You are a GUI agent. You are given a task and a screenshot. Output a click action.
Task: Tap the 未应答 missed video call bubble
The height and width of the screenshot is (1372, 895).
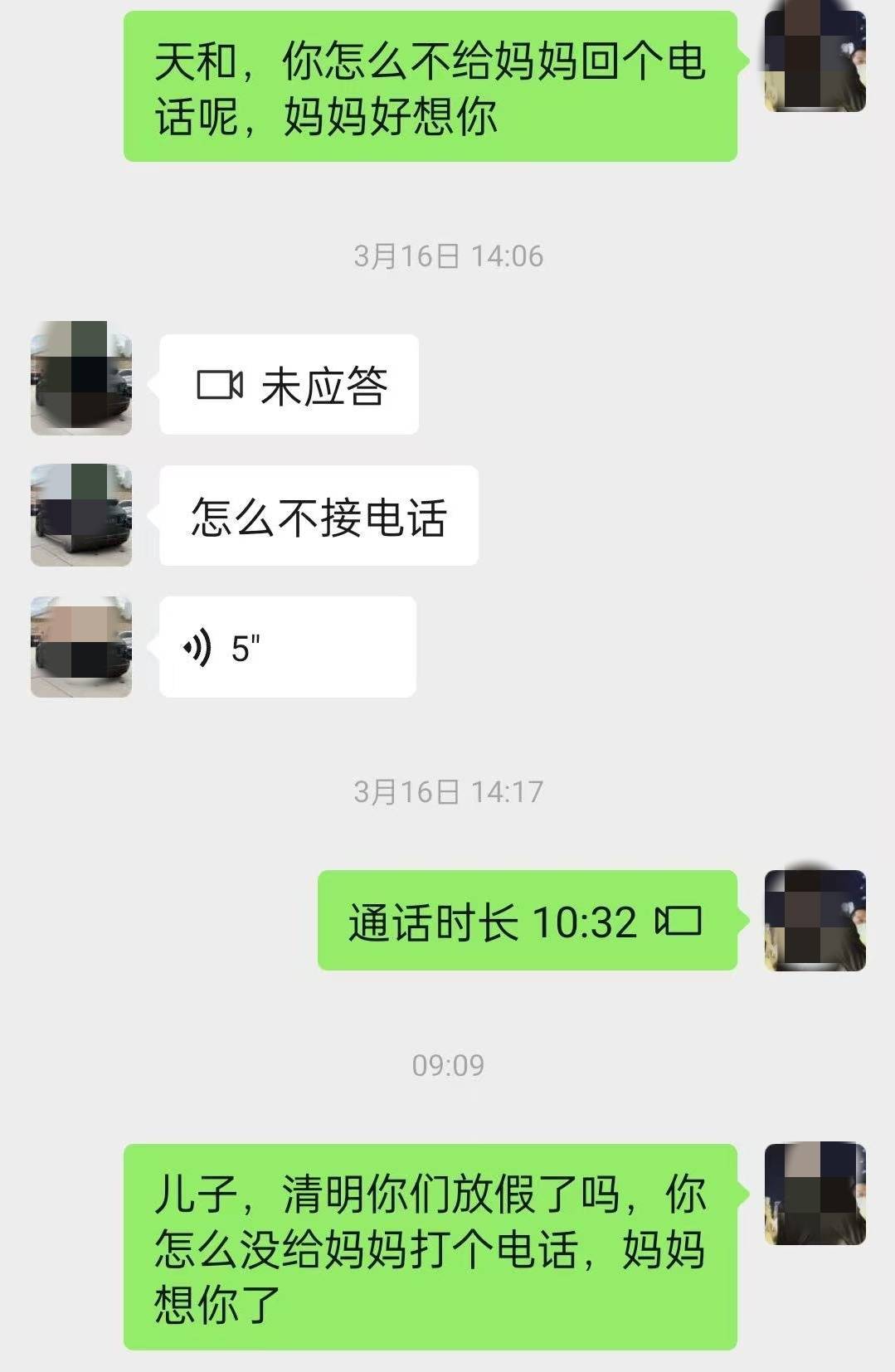click(x=289, y=385)
